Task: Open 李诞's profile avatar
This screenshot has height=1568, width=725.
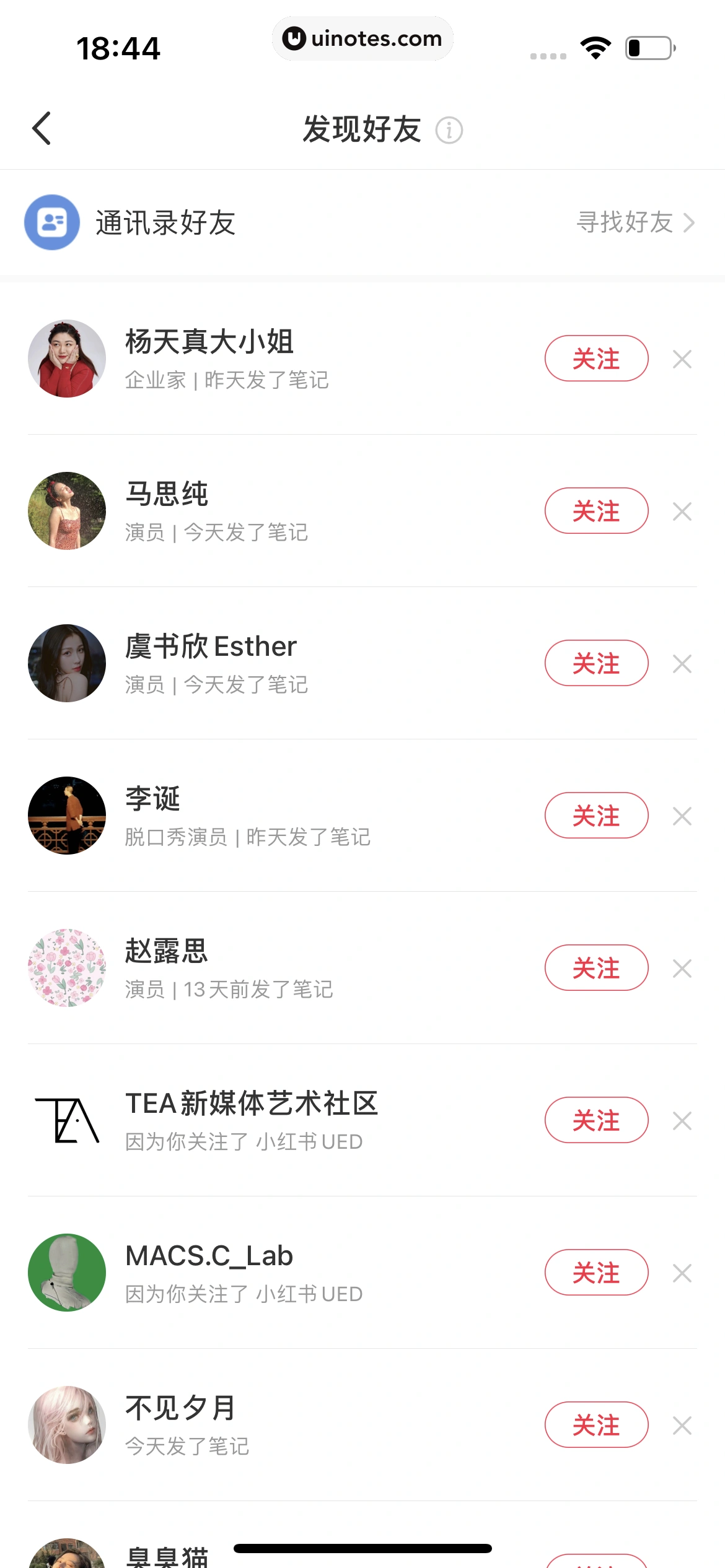Action: [x=67, y=815]
